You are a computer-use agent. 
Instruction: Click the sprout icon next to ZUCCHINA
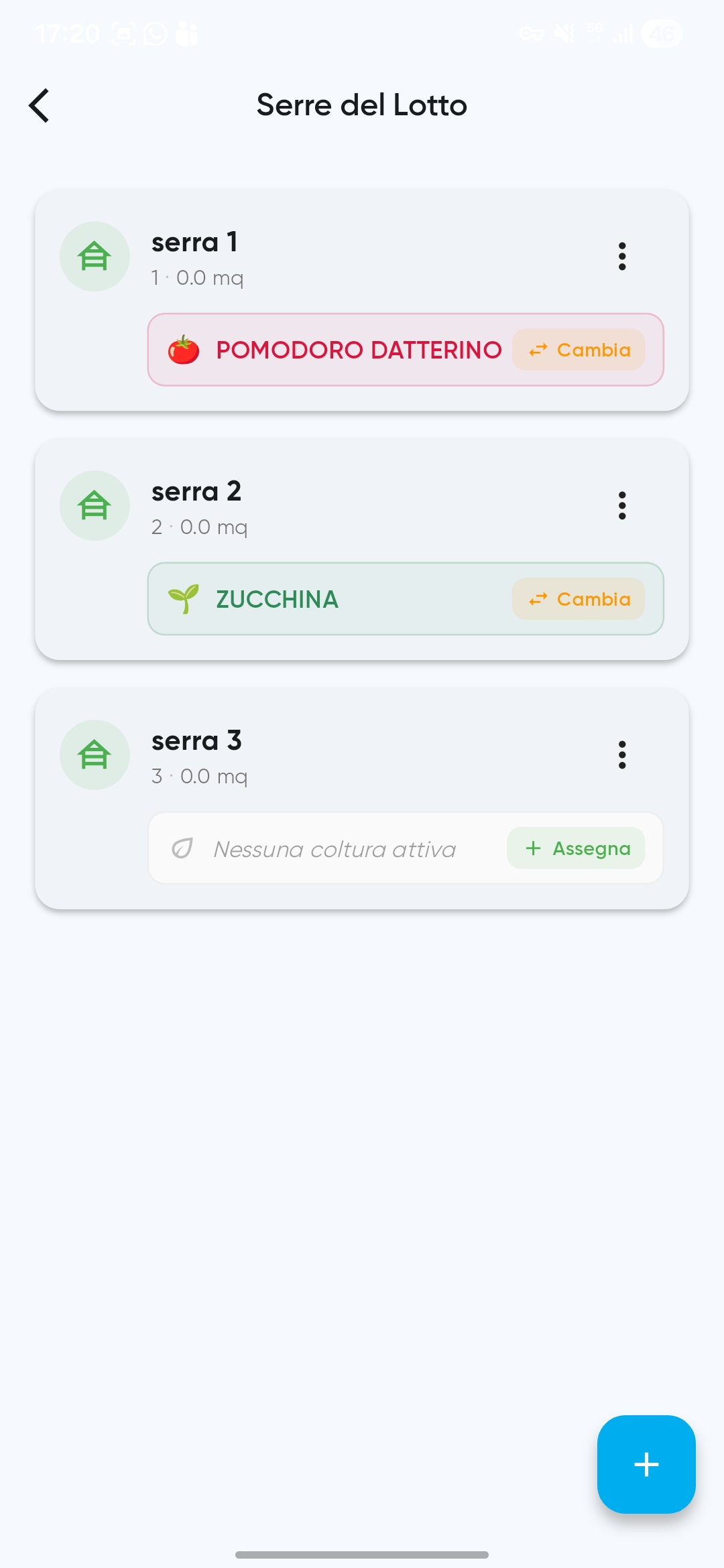coord(182,598)
